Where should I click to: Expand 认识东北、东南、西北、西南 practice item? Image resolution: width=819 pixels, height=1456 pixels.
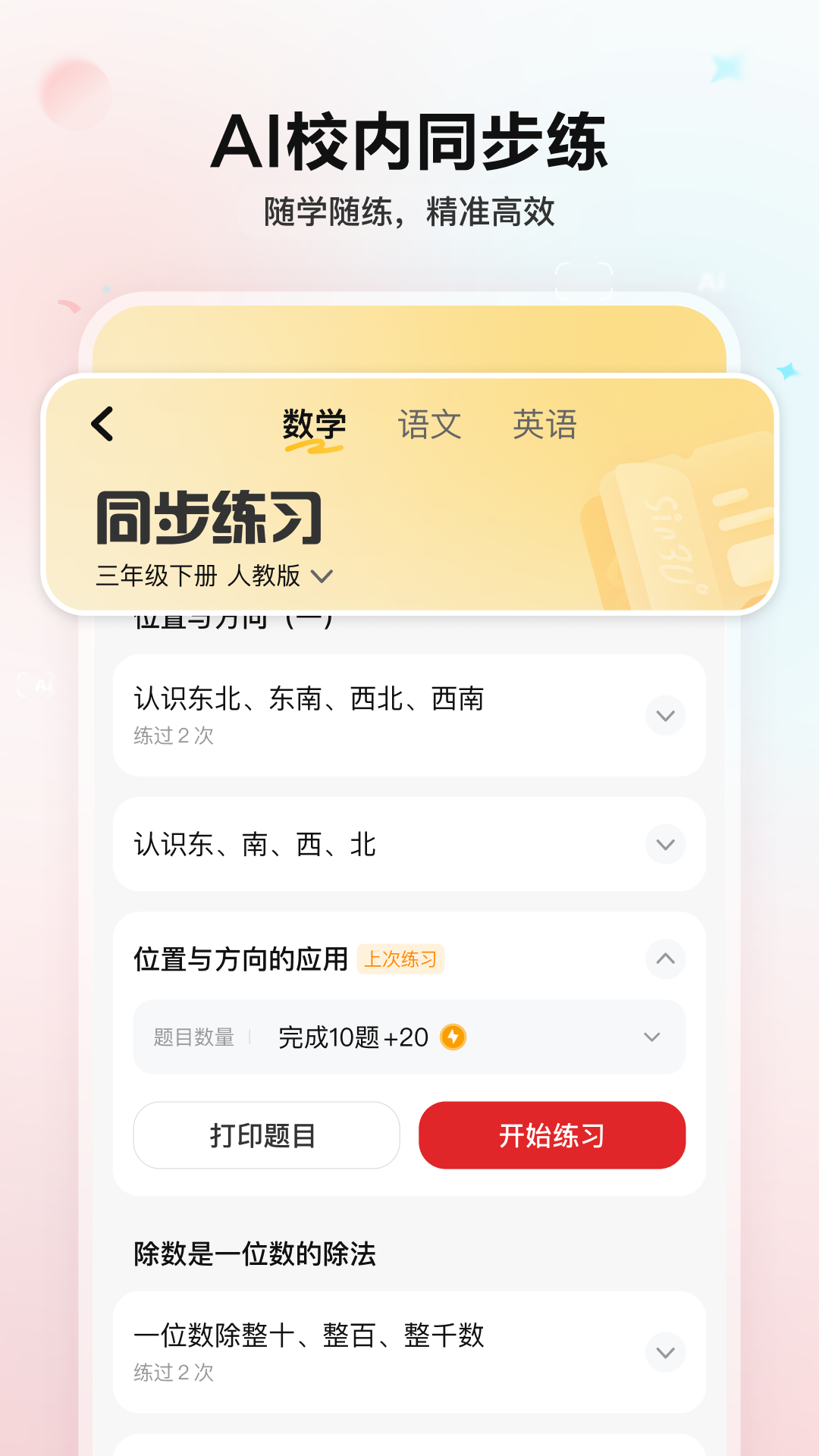point(665,716)
